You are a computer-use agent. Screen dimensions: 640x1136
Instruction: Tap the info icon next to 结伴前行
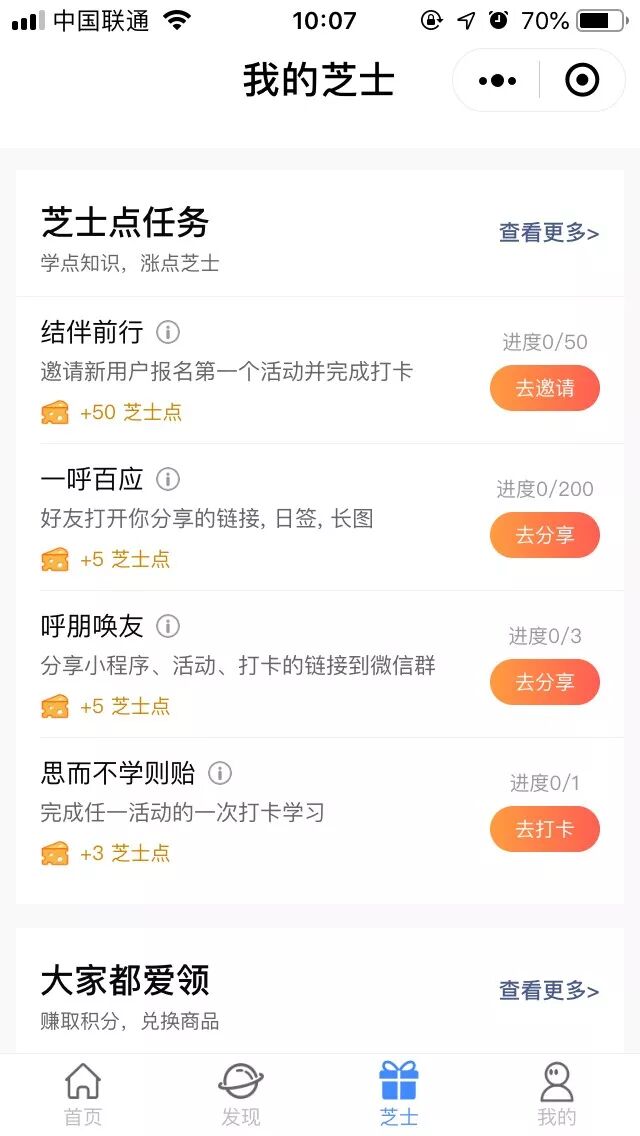point(168,332)
